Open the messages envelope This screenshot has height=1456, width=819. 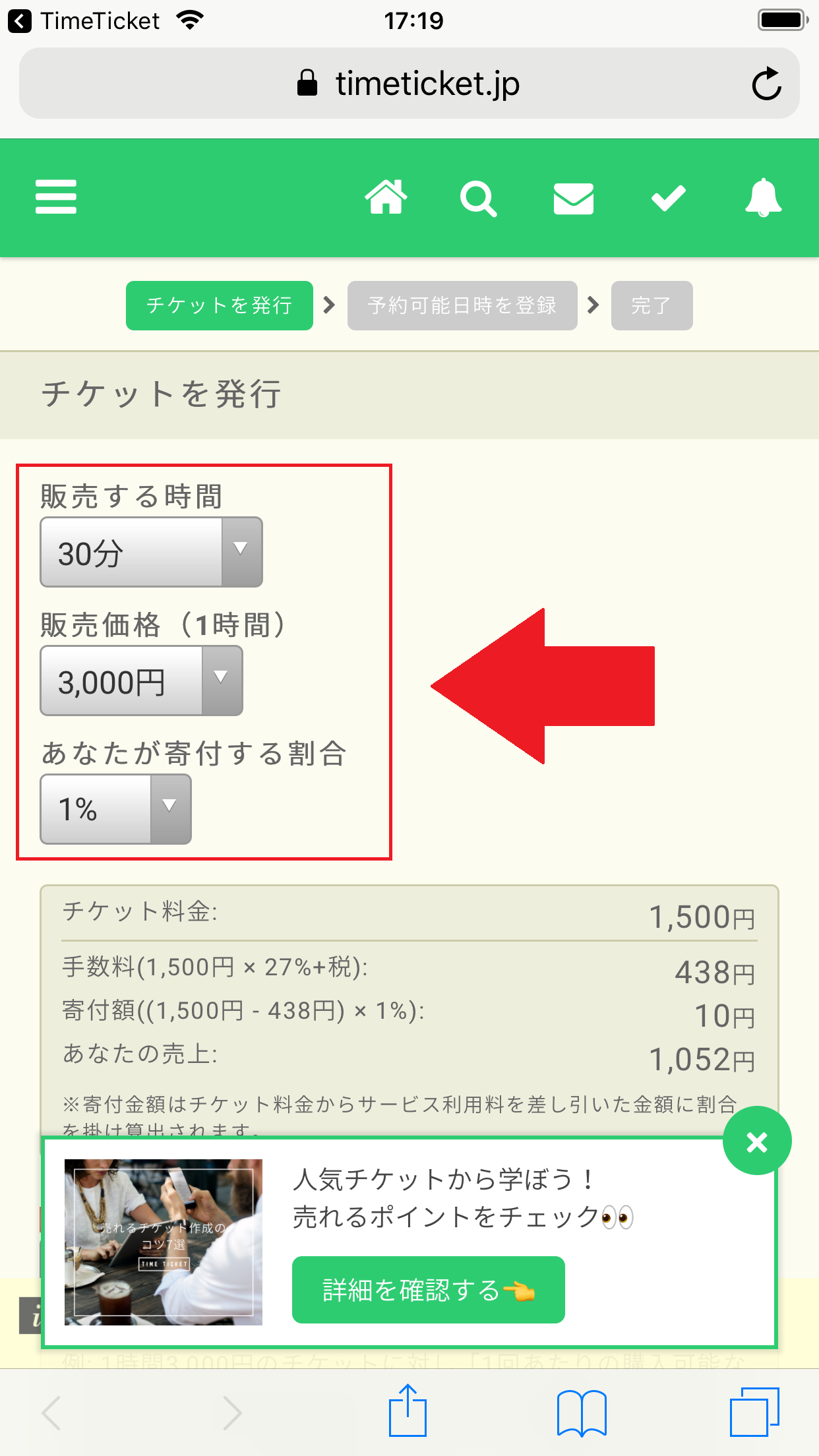coord(573,198)
